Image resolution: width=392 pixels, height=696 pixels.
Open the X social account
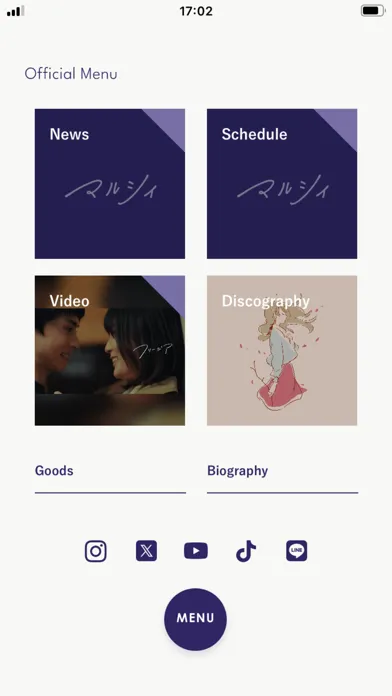146,551
